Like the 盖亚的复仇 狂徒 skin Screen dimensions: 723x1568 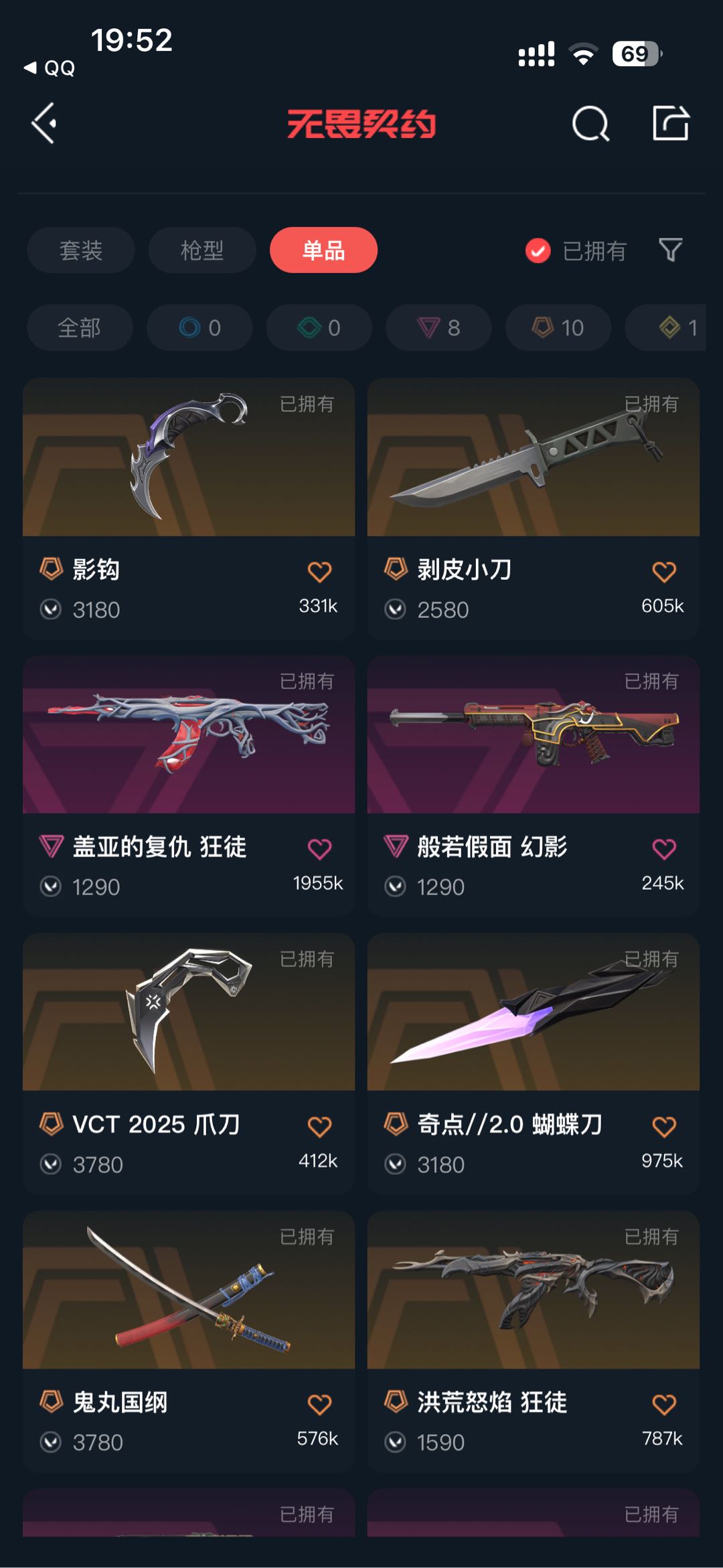coord(319,849)
